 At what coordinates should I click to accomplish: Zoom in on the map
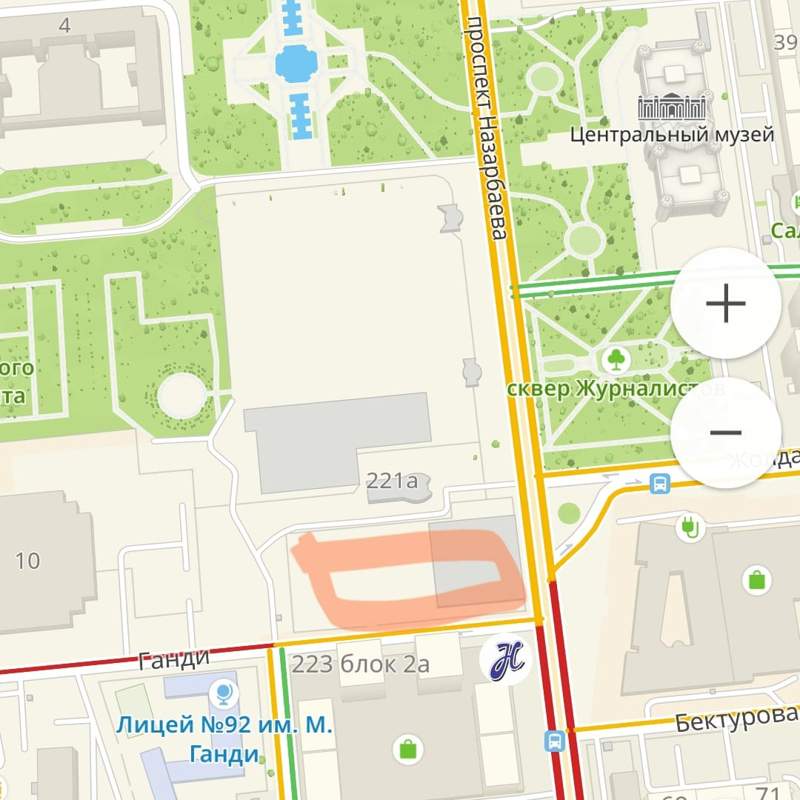tap(725, 304)
